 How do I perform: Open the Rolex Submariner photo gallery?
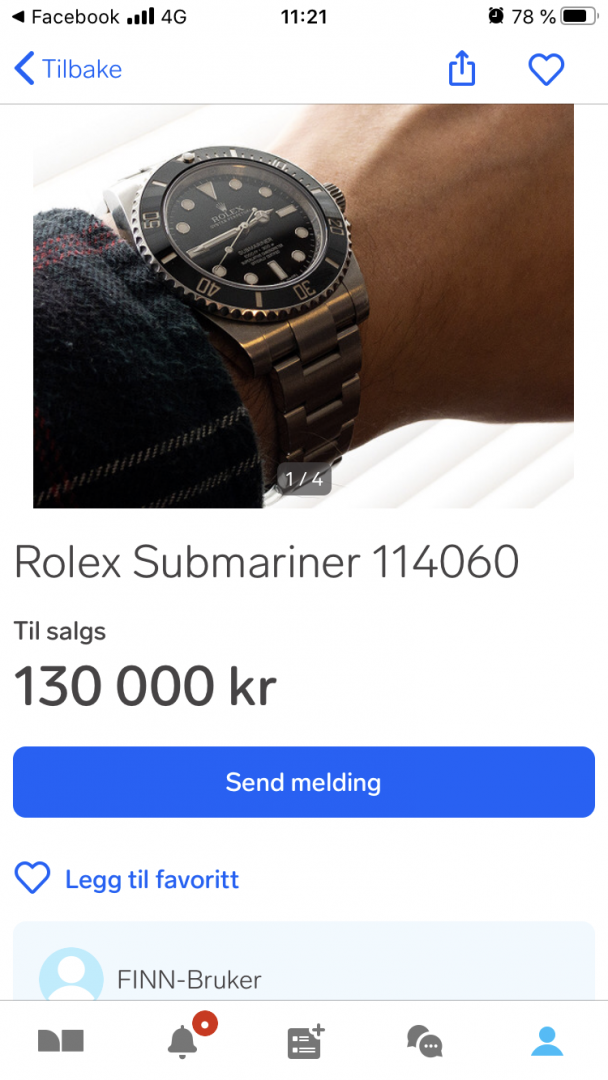tap(303, 306)
